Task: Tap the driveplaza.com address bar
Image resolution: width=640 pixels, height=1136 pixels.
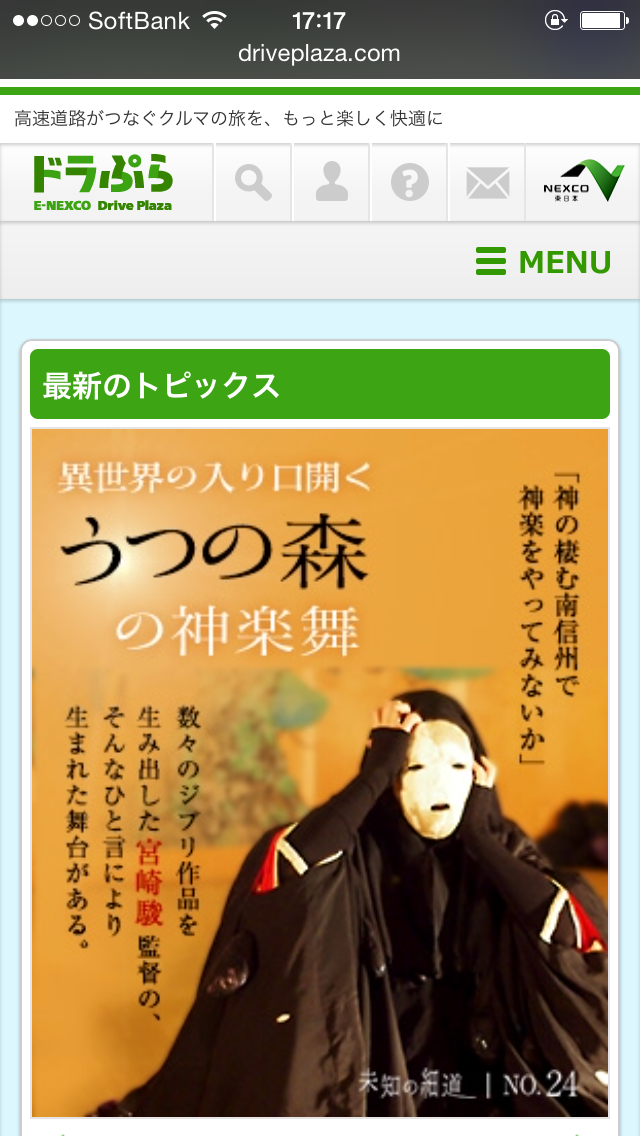Action: (319, 54)
